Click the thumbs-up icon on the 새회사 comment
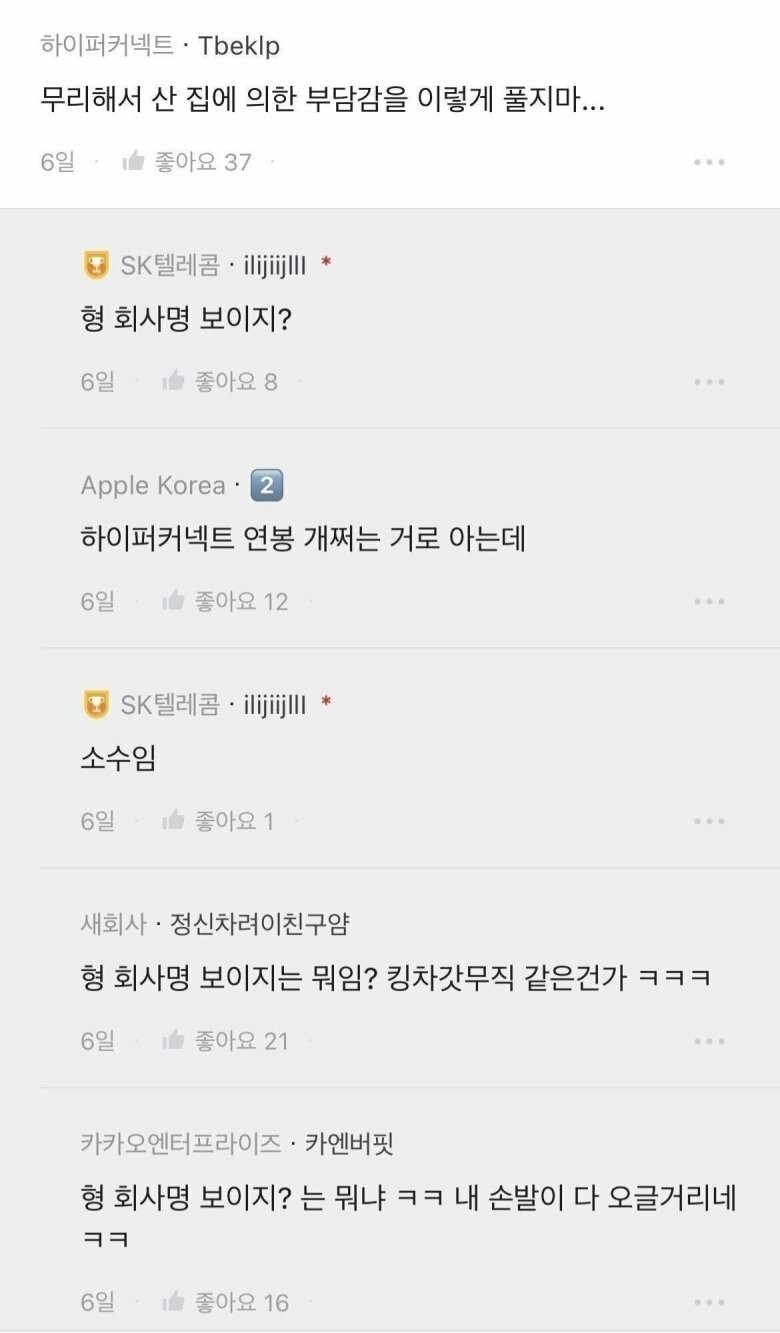This screenshot has height=1333, width=780. [x=172, y=1040]
